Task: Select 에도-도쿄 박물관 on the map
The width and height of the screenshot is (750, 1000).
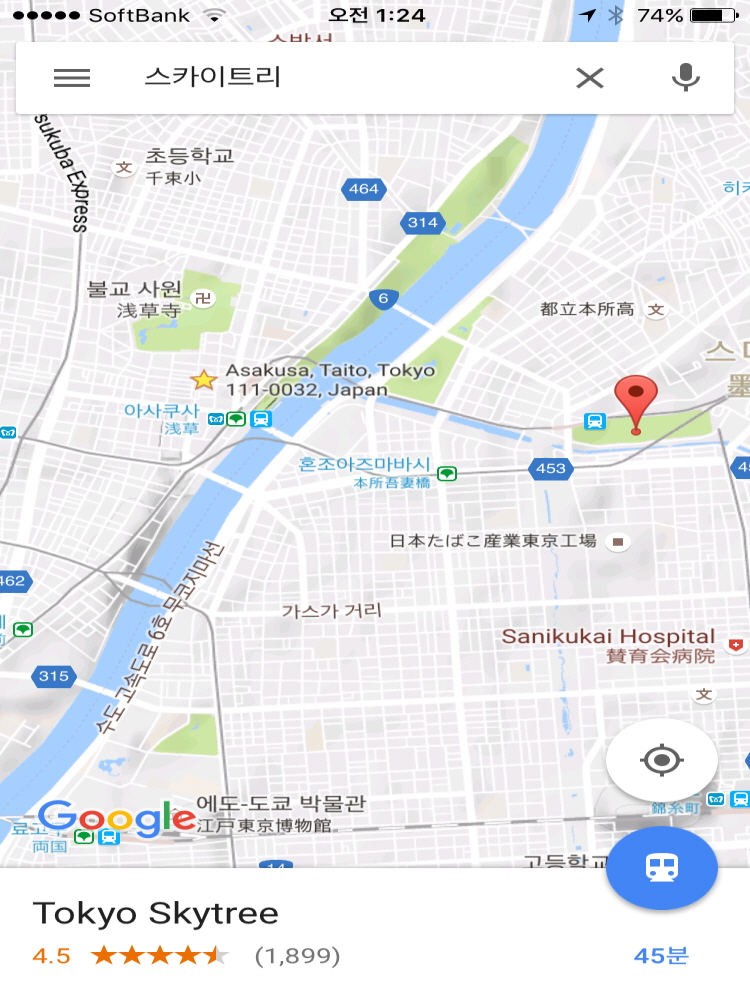Action: tap(280, 804)
